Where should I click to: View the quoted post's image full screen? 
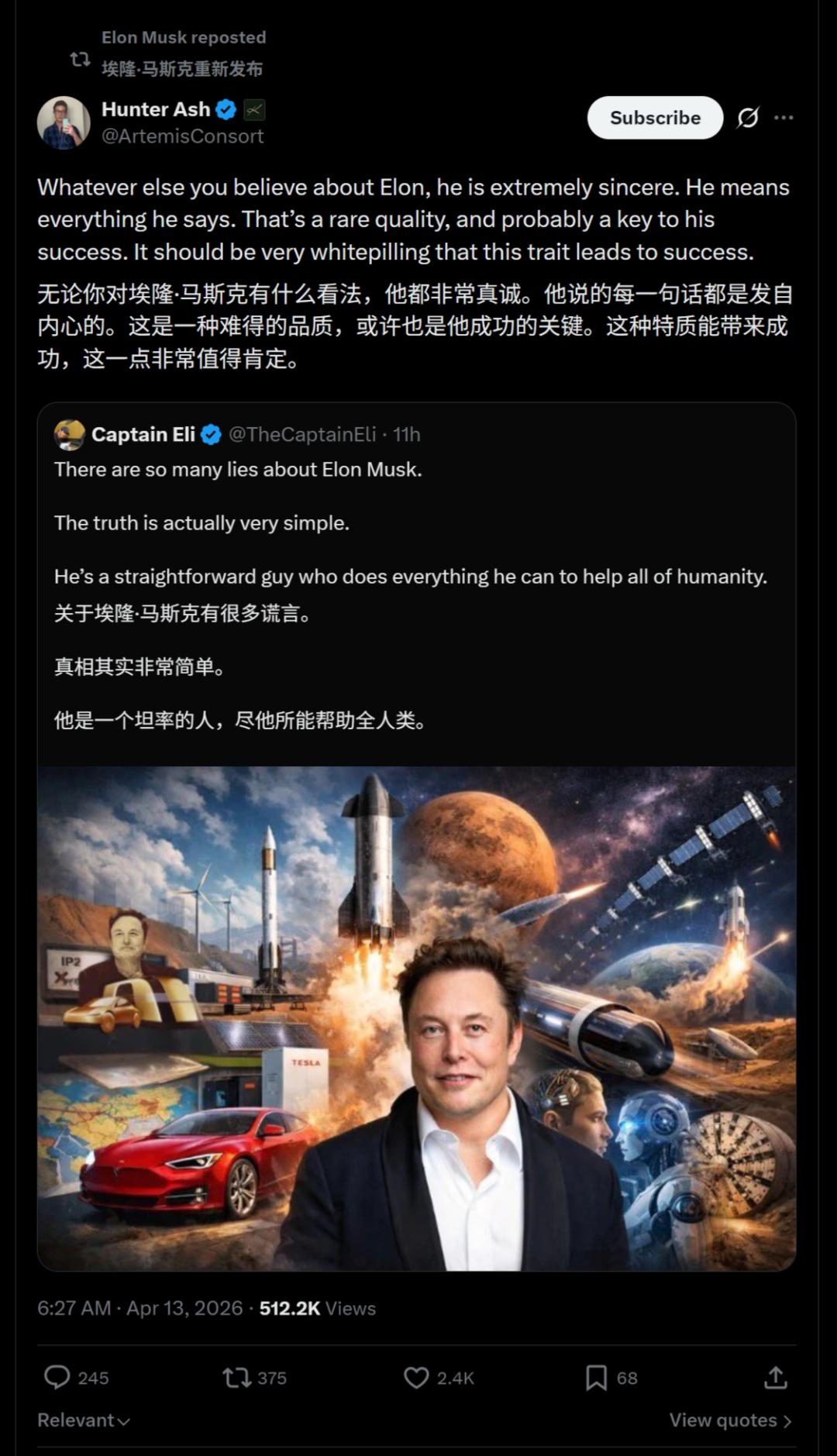pyautogui.click(x=416, y=1017)
